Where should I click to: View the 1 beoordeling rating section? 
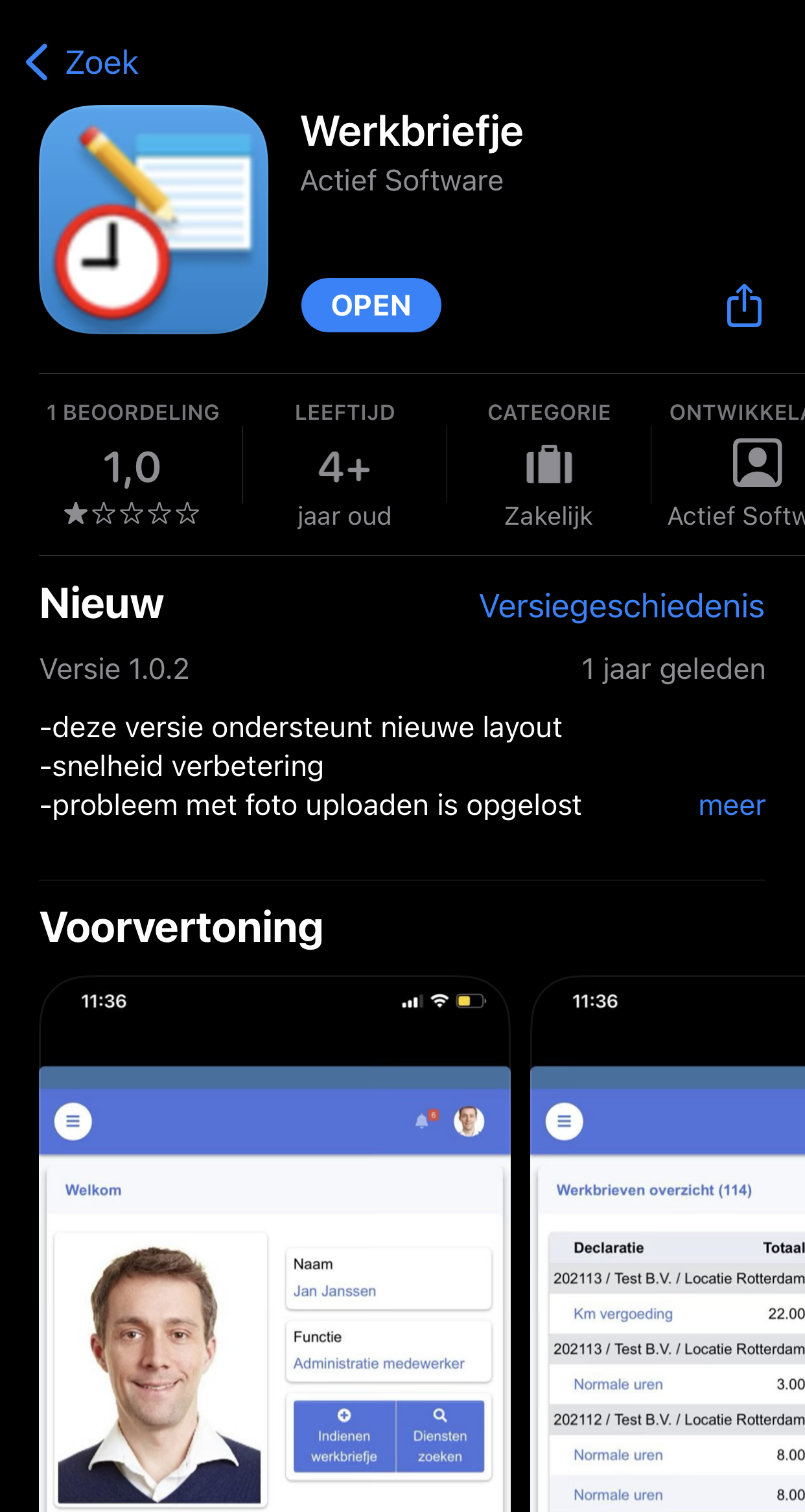point(132,466)
